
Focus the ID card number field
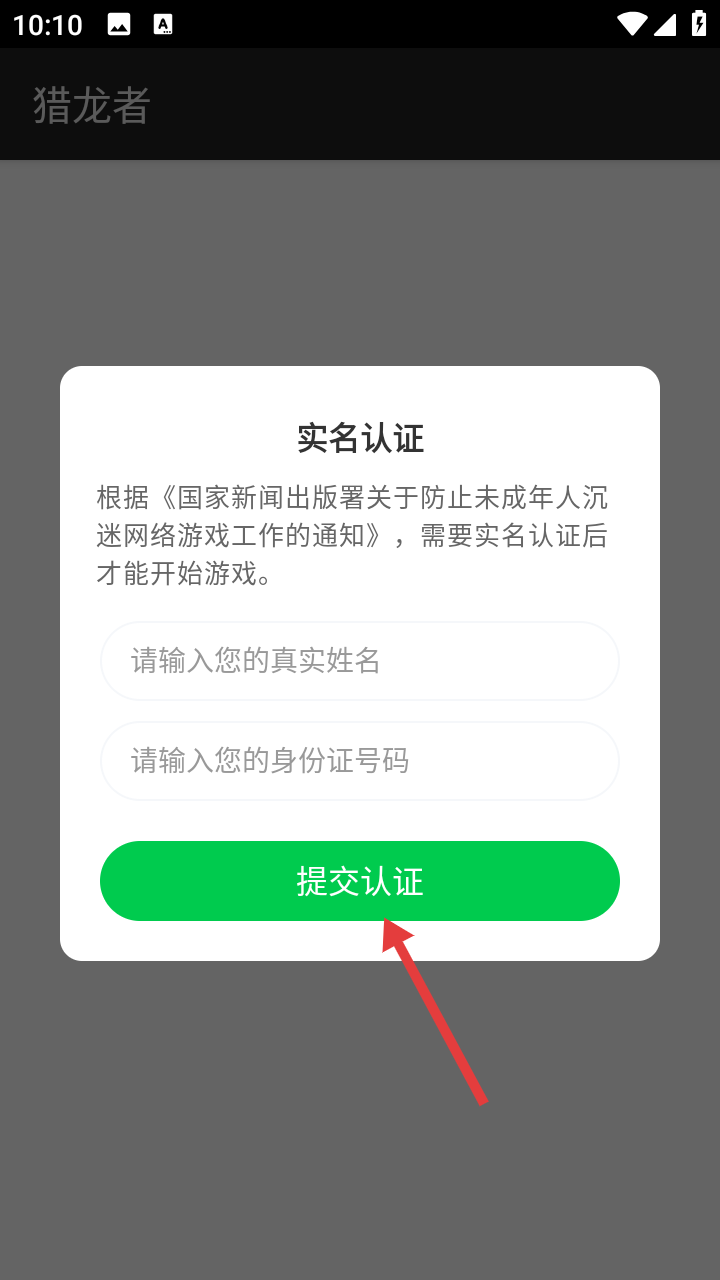click(x=360, y=761)
